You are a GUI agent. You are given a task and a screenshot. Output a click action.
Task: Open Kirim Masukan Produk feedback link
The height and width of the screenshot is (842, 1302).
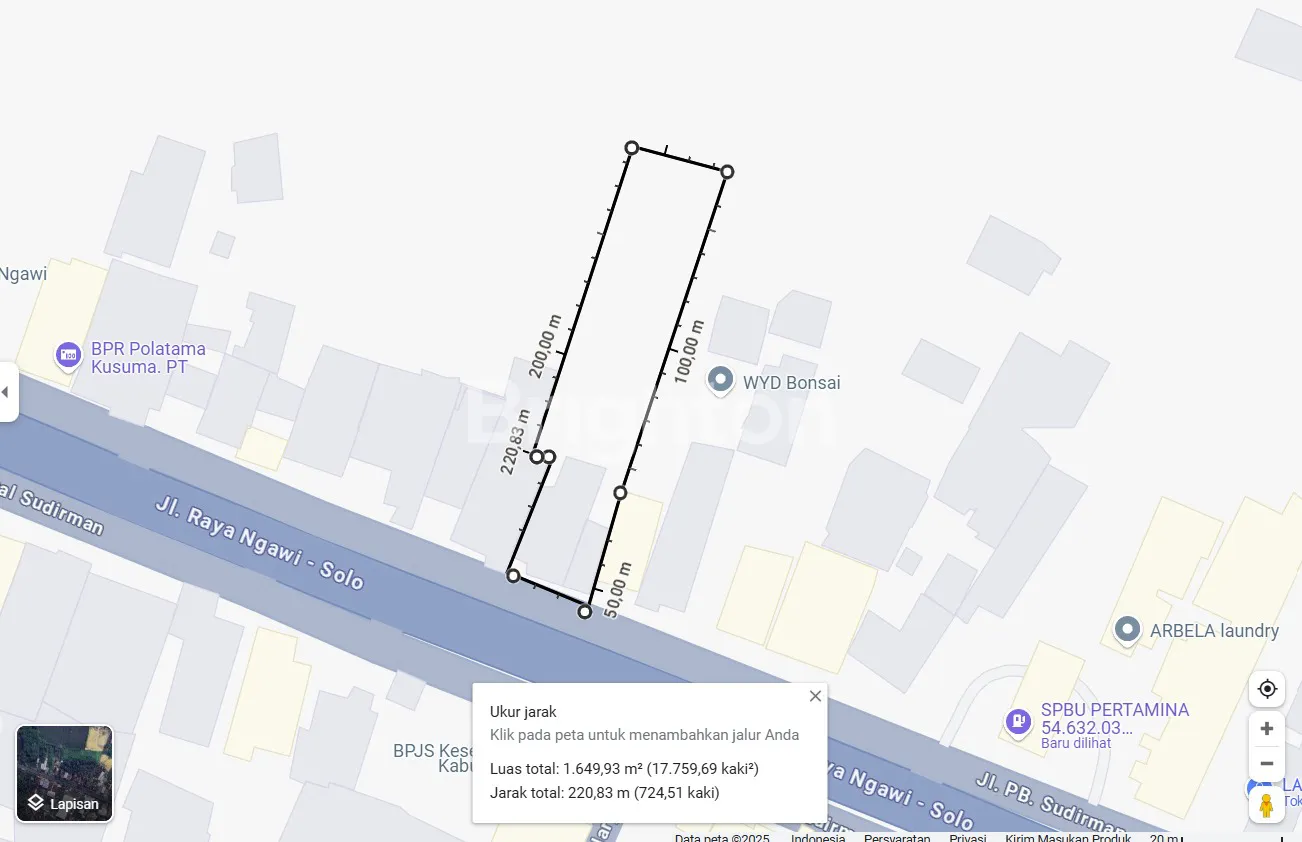(x=1067, y=838)
